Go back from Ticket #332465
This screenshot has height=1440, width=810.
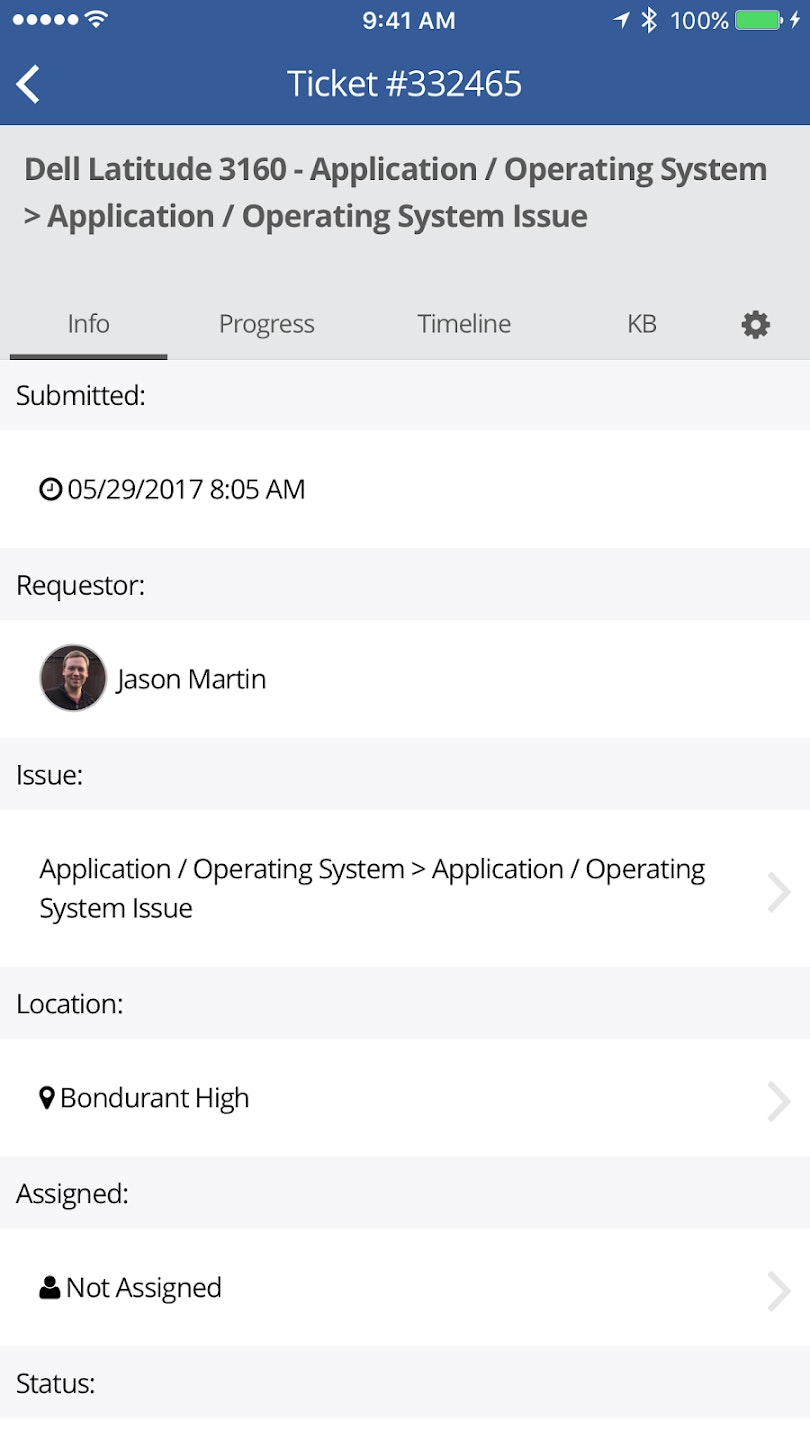[x=29, y=84]
